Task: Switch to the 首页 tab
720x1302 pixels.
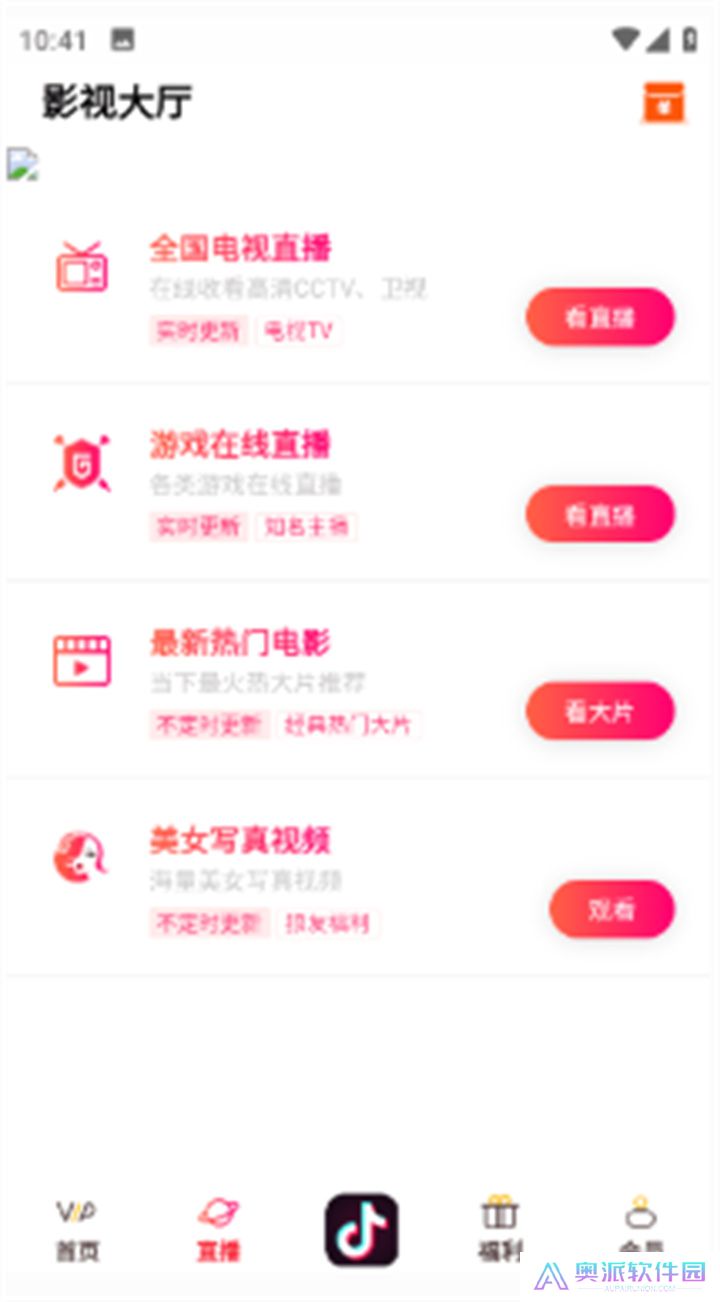Action: pos(77,1250)
